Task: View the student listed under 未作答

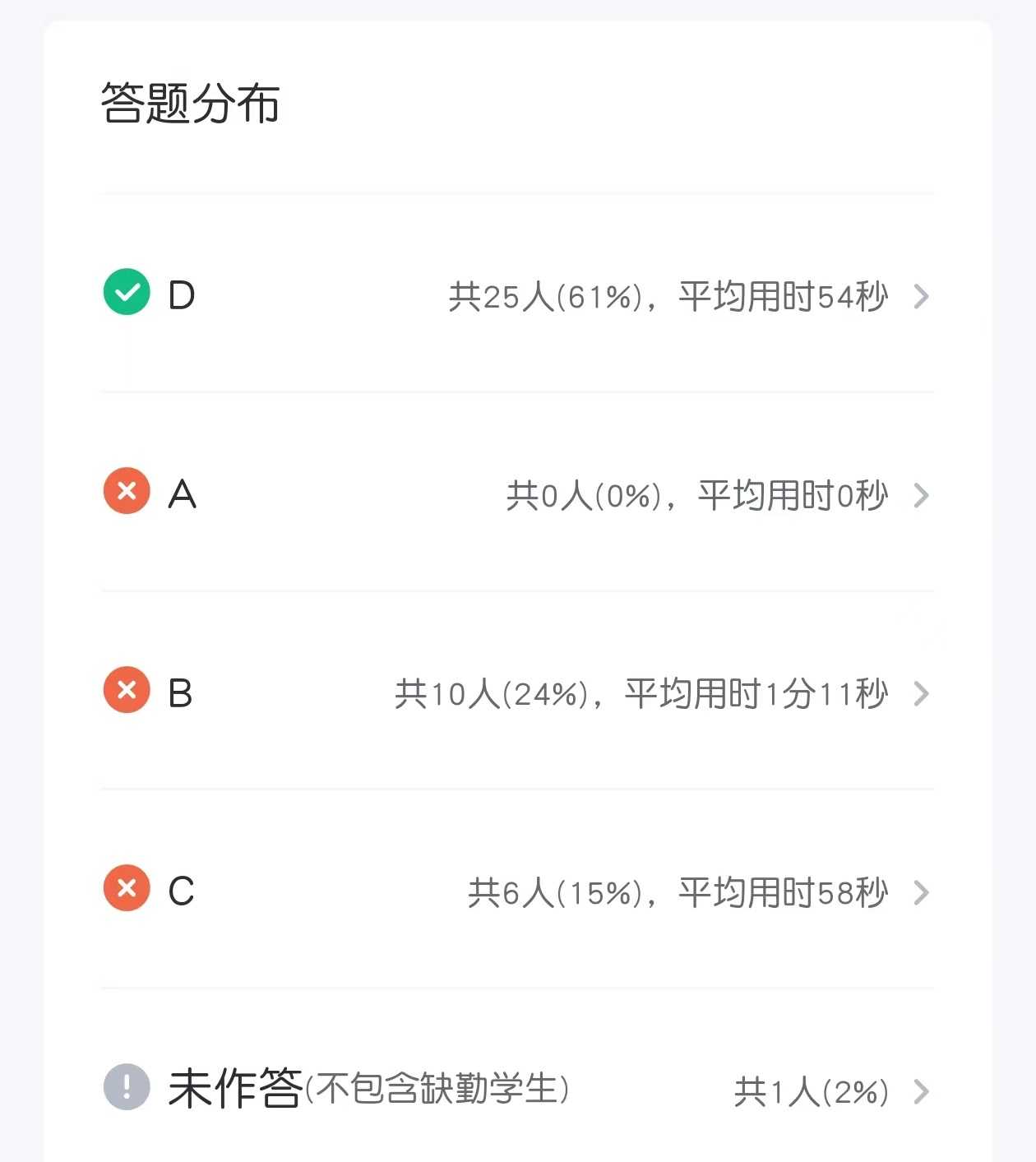Action: (921, 1091)
